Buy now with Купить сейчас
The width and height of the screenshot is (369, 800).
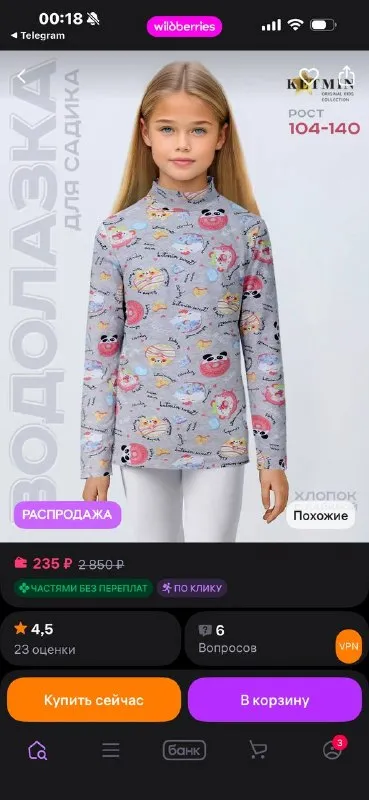point(94,699)
